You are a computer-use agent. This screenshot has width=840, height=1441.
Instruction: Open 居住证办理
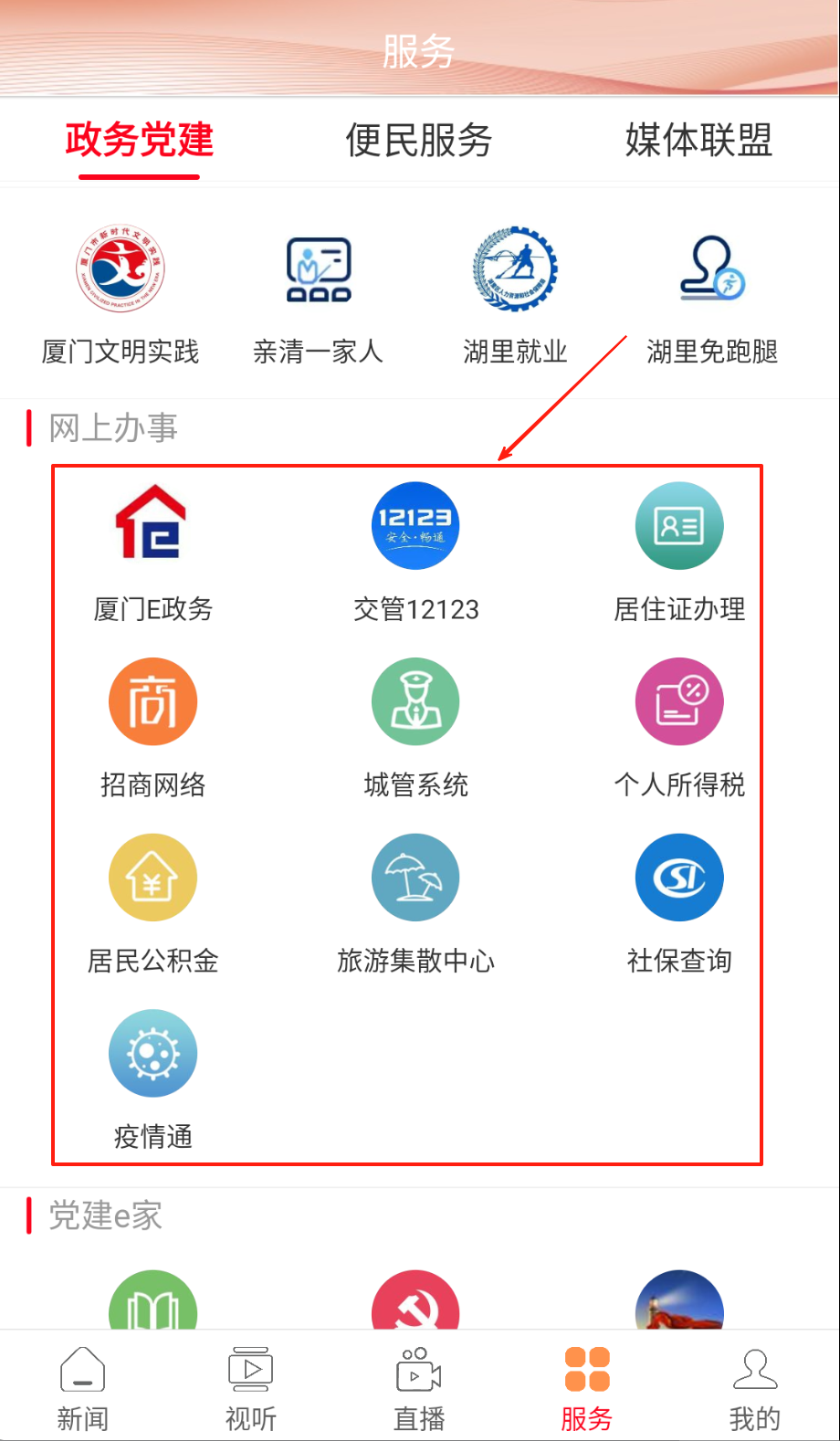(679, 526)
